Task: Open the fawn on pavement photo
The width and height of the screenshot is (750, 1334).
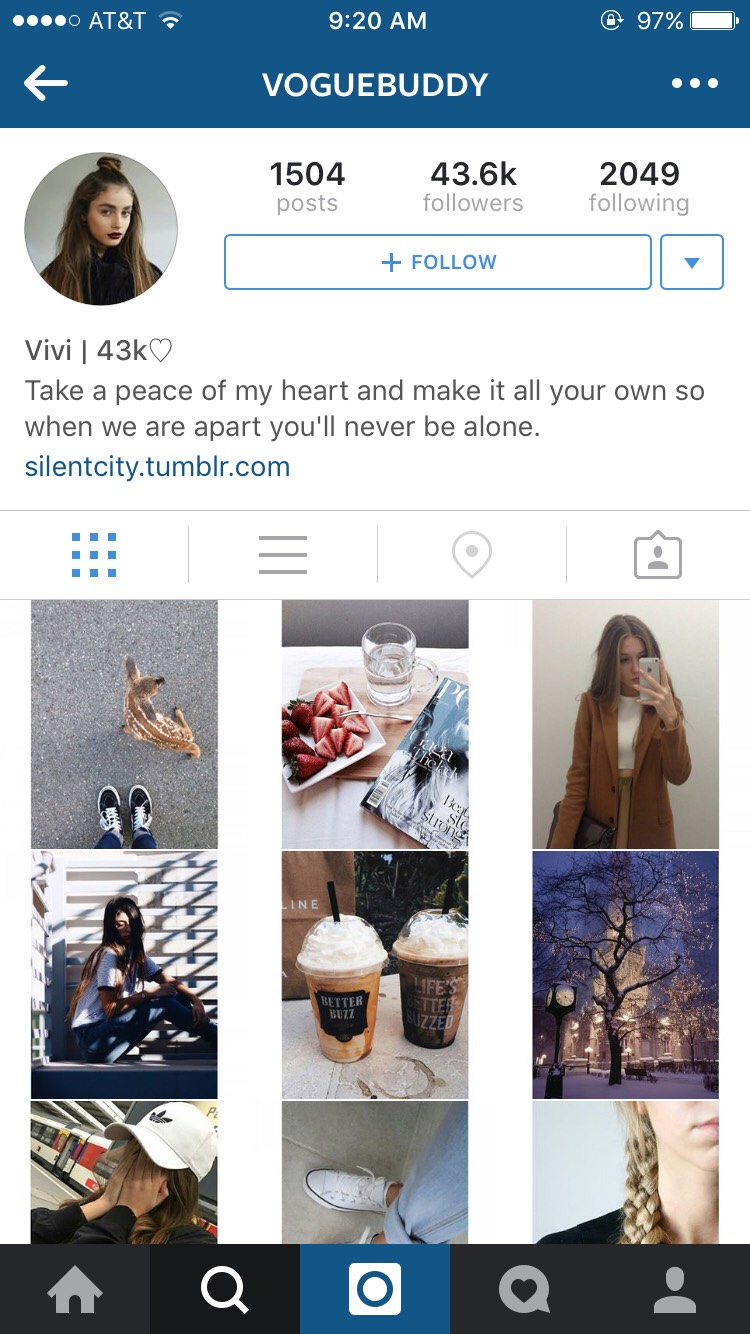Action: pos(124,724)
